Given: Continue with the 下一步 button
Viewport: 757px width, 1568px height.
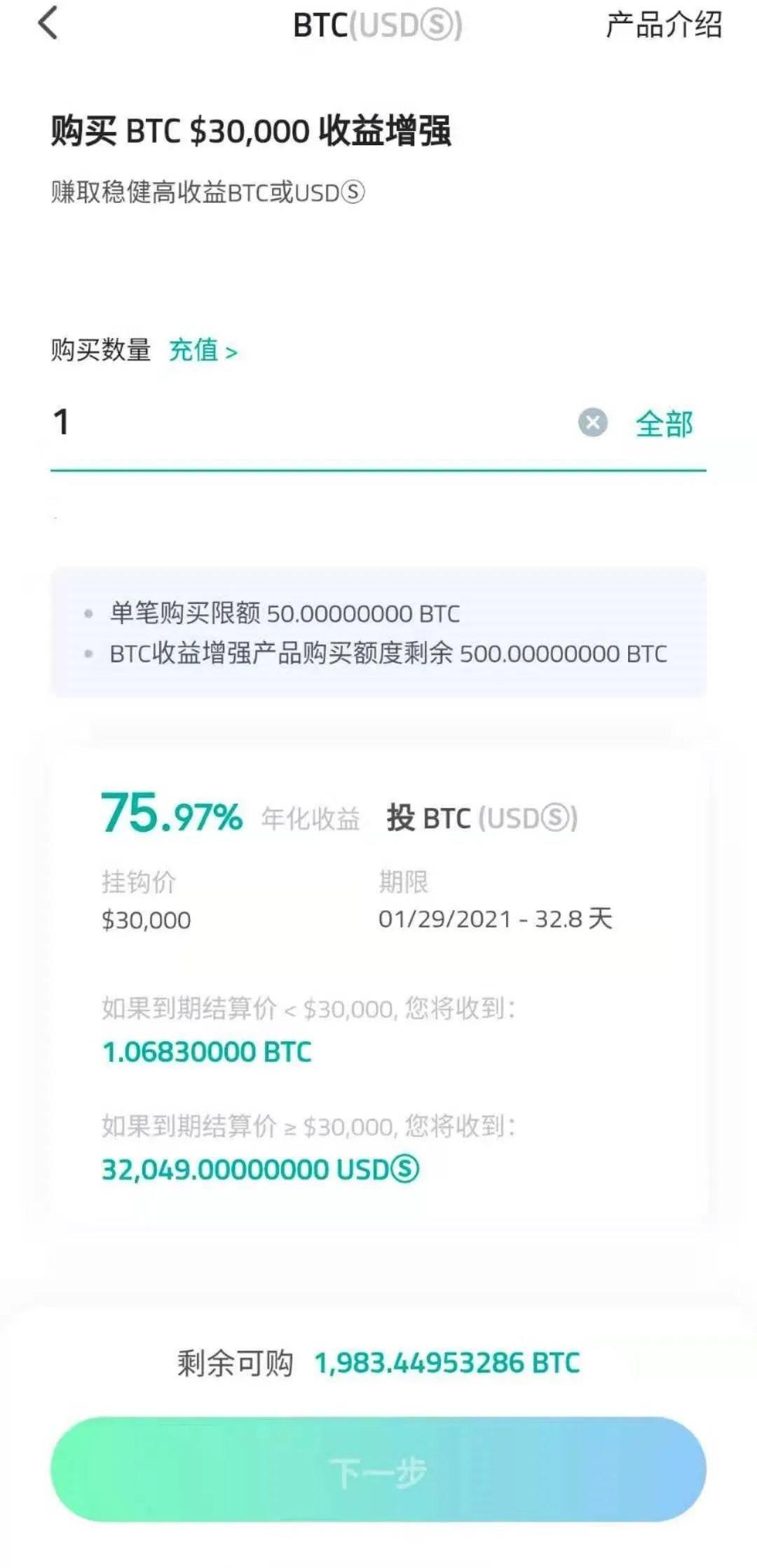Looking at the screenshot, I should click(x=378, y=1470).
